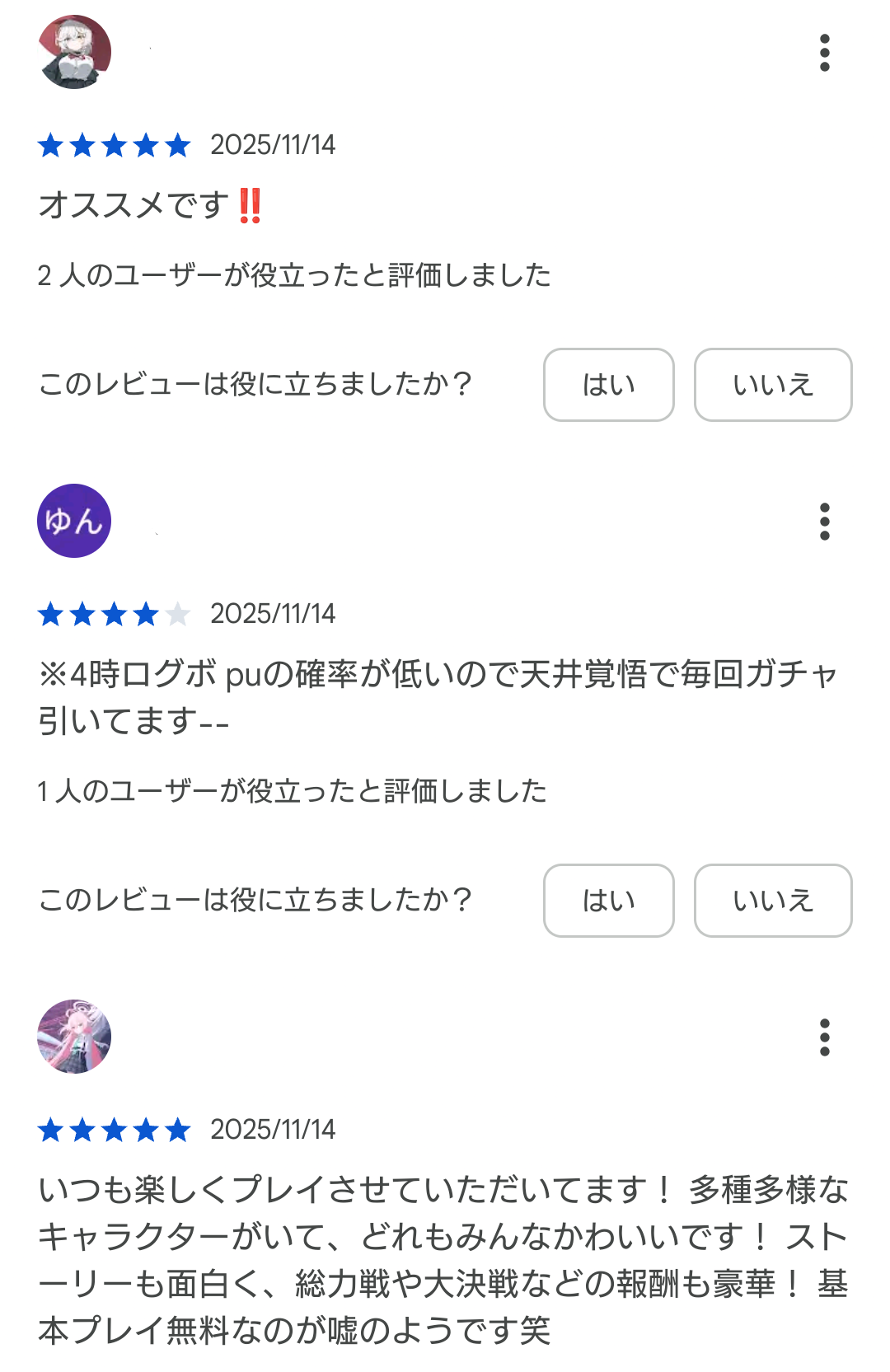890x1372 pixels.
Task: Open overflow menu for the いつも楽しく review
Action: point(824,1037)
